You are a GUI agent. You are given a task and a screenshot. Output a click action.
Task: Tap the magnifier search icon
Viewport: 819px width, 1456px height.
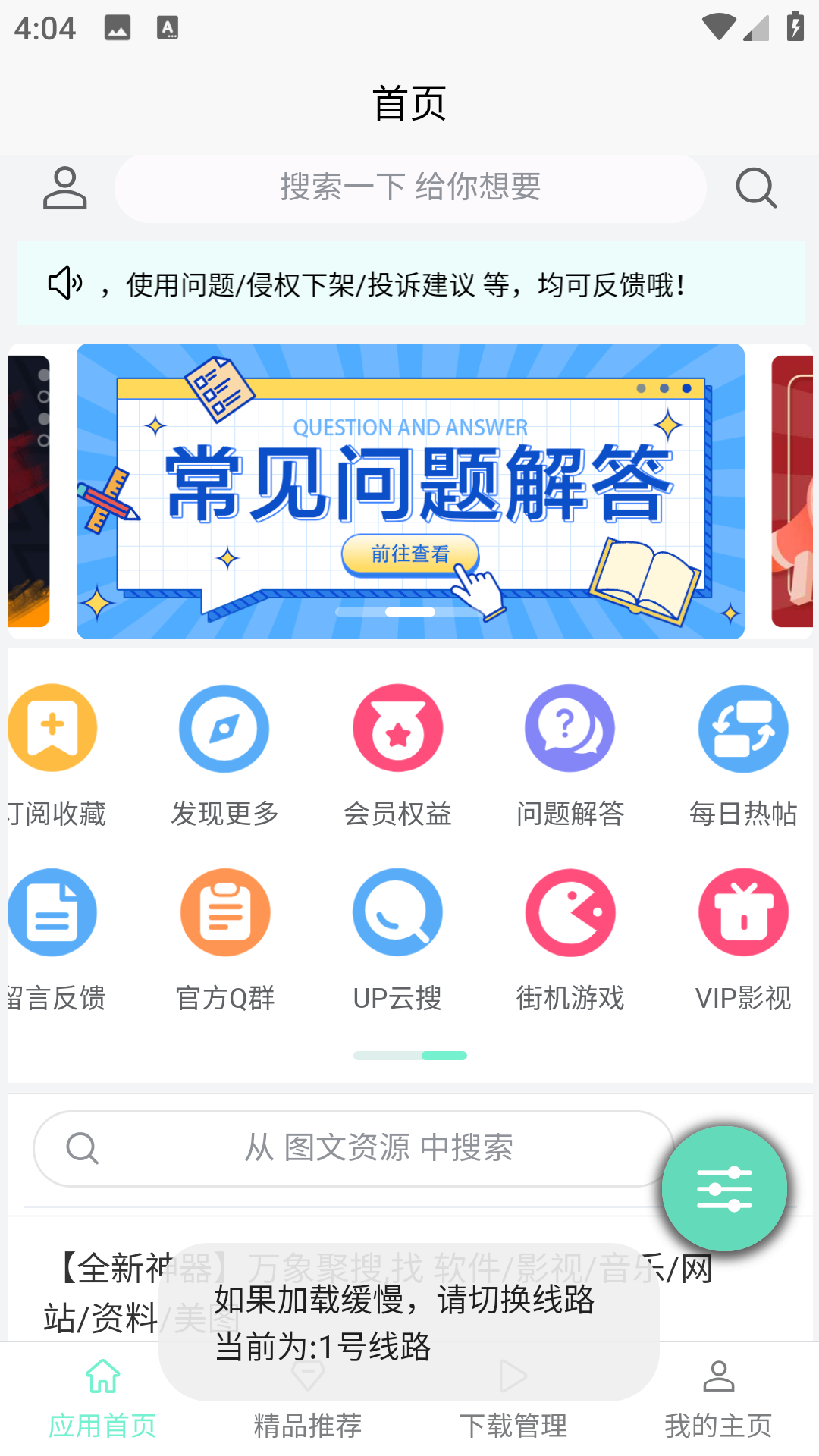click(x=755, y=188)
